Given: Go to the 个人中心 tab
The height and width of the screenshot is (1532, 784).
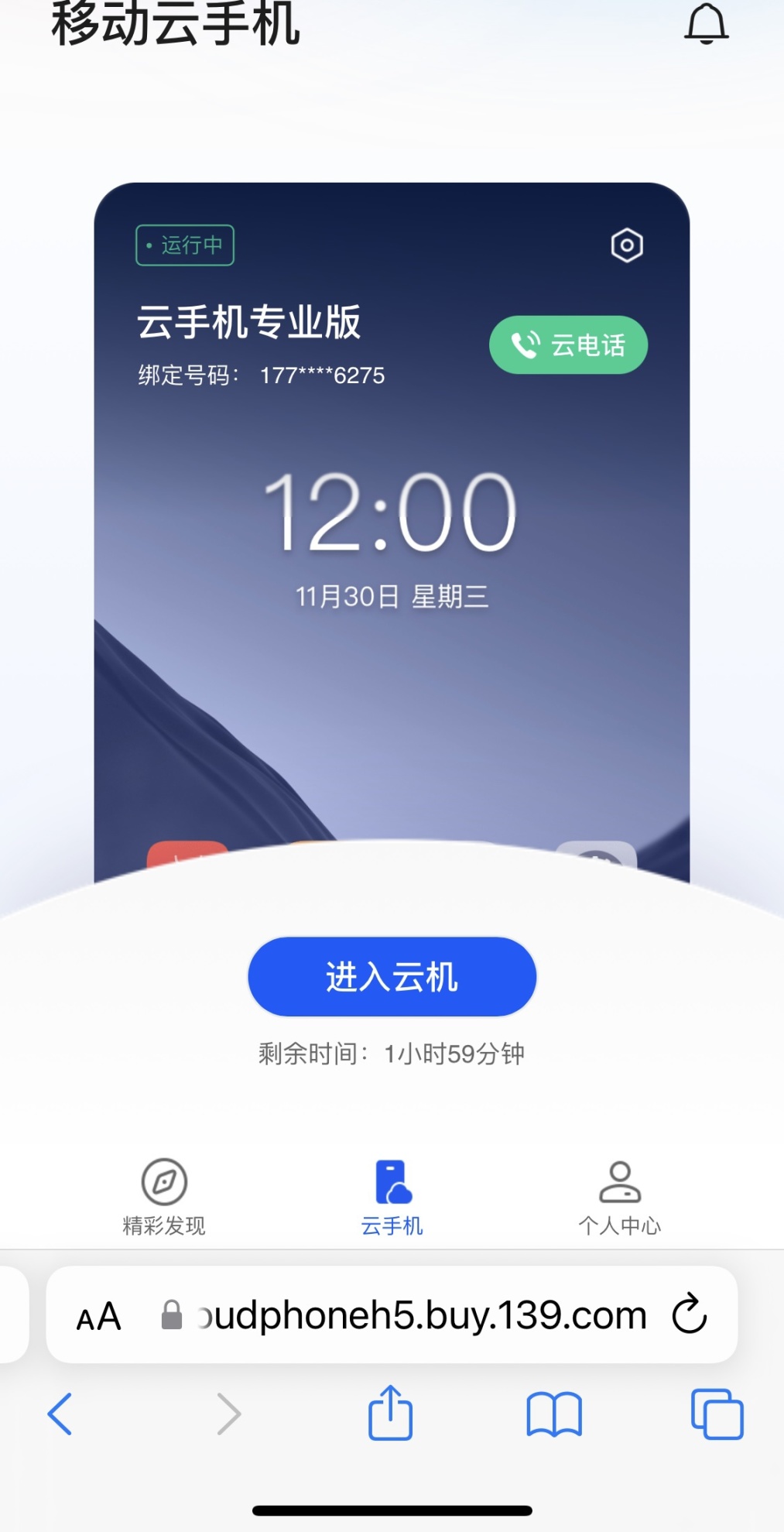Looking at the screenshot, I should [x=619, y=1196].
